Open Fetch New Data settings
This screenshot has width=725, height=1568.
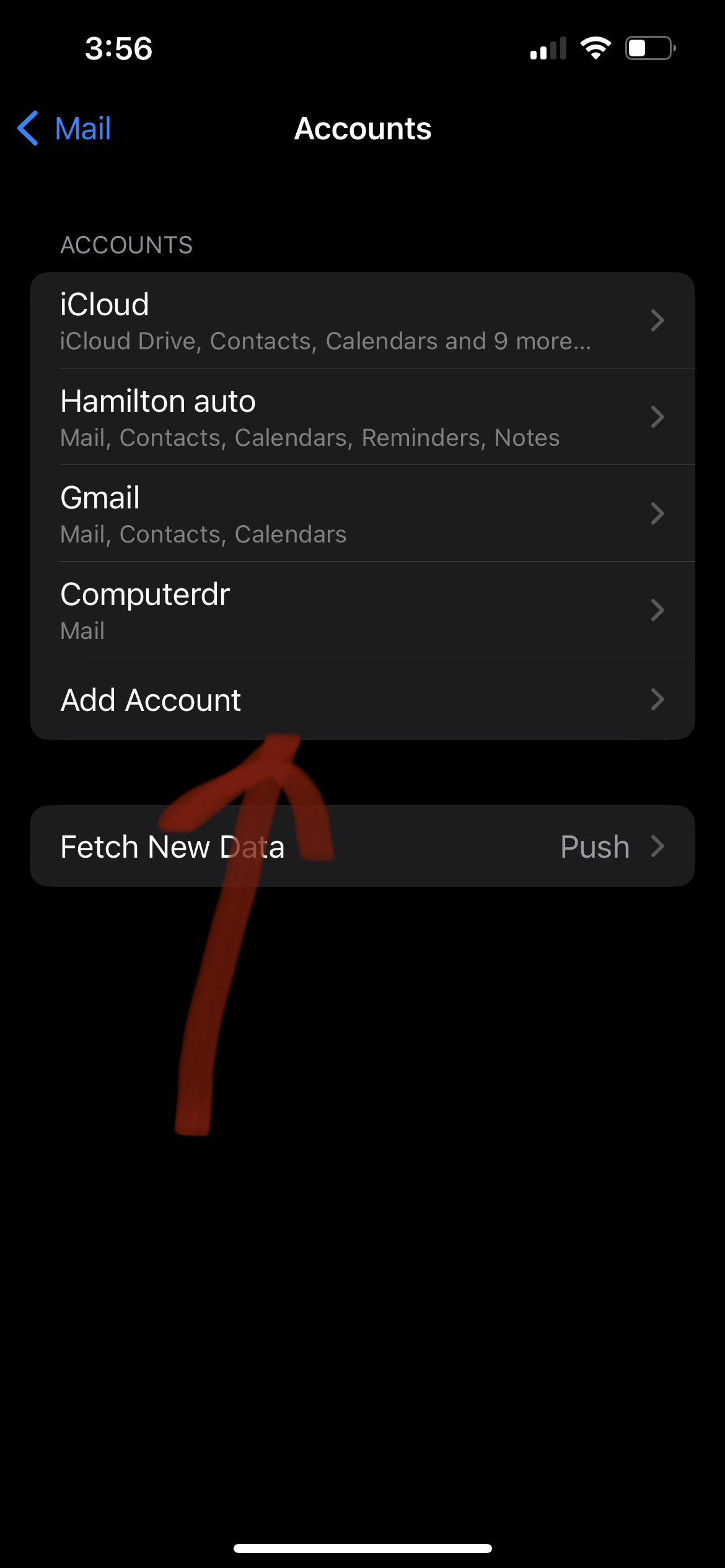point(362,846)
